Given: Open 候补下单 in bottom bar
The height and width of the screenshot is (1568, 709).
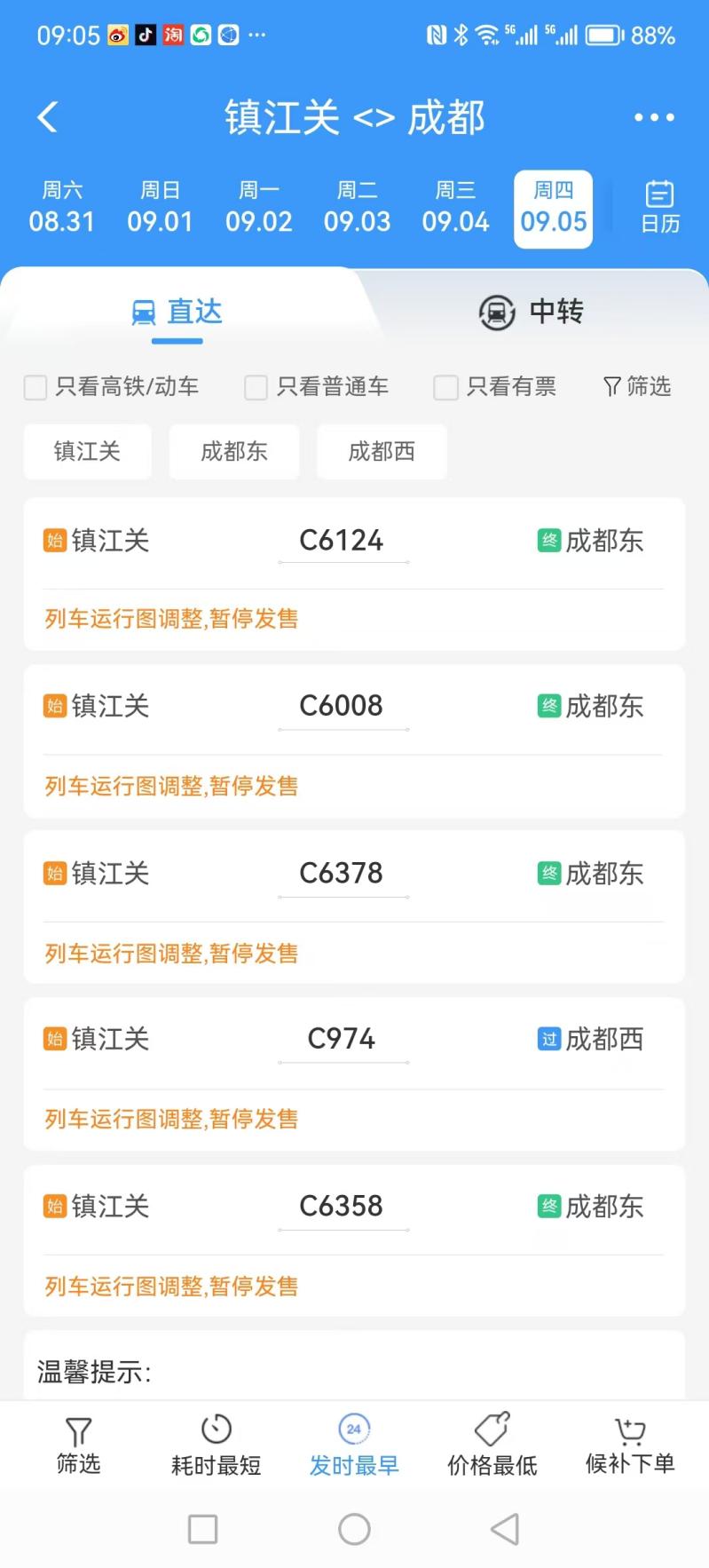Looking at the screenshot, I should (630, 1445).
